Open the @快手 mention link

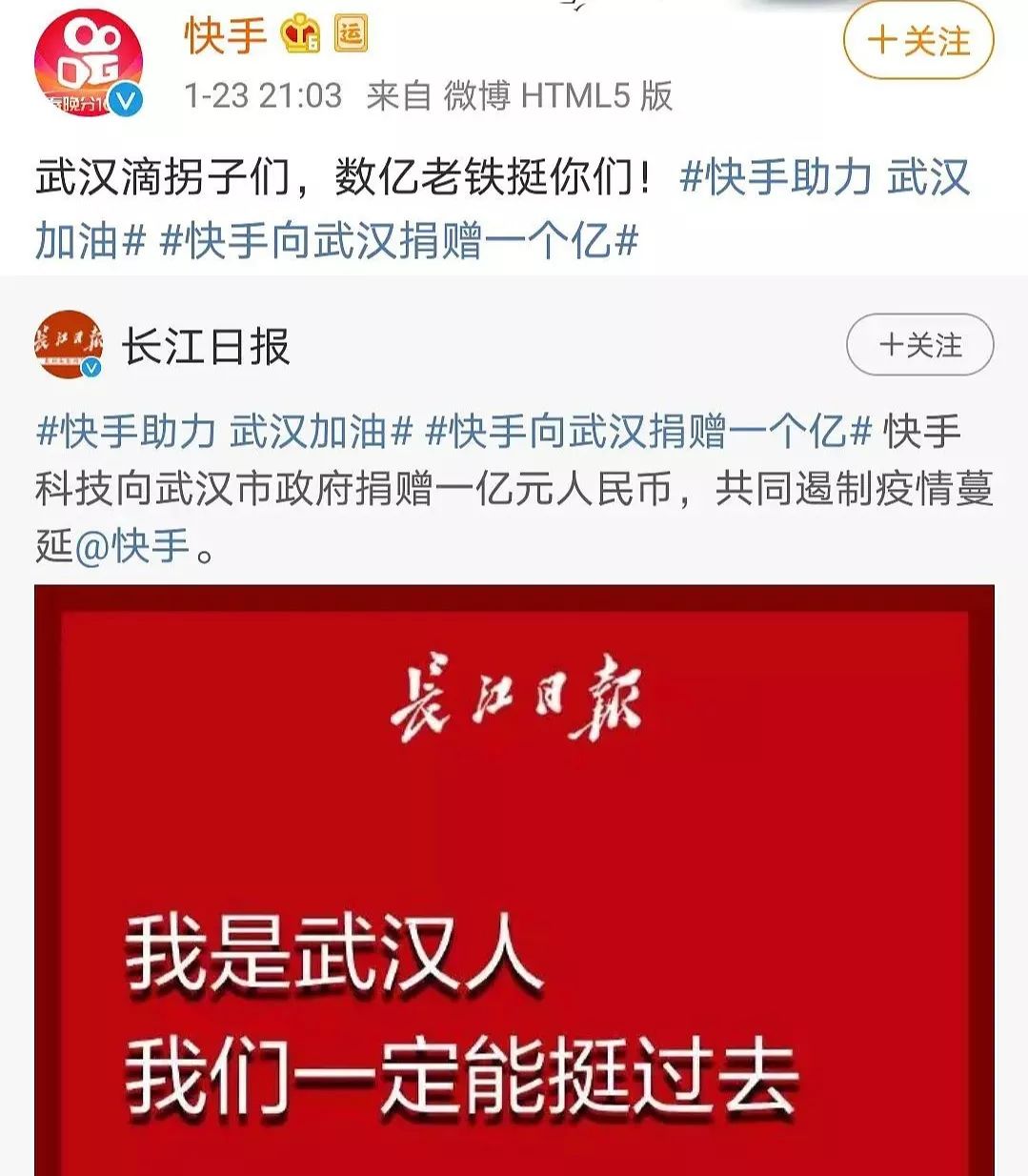pos(131,547)
